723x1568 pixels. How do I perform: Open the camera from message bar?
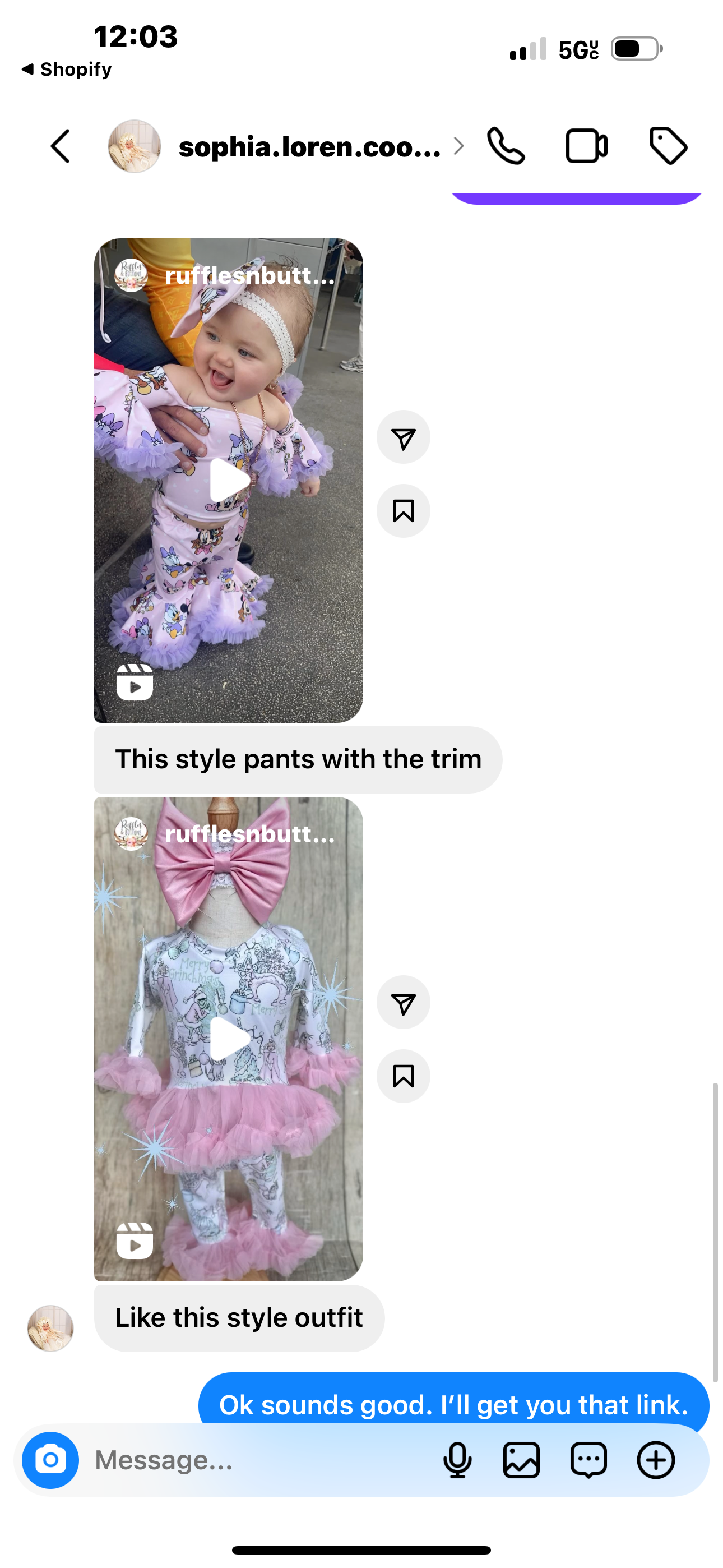(x=50, y=1460)
